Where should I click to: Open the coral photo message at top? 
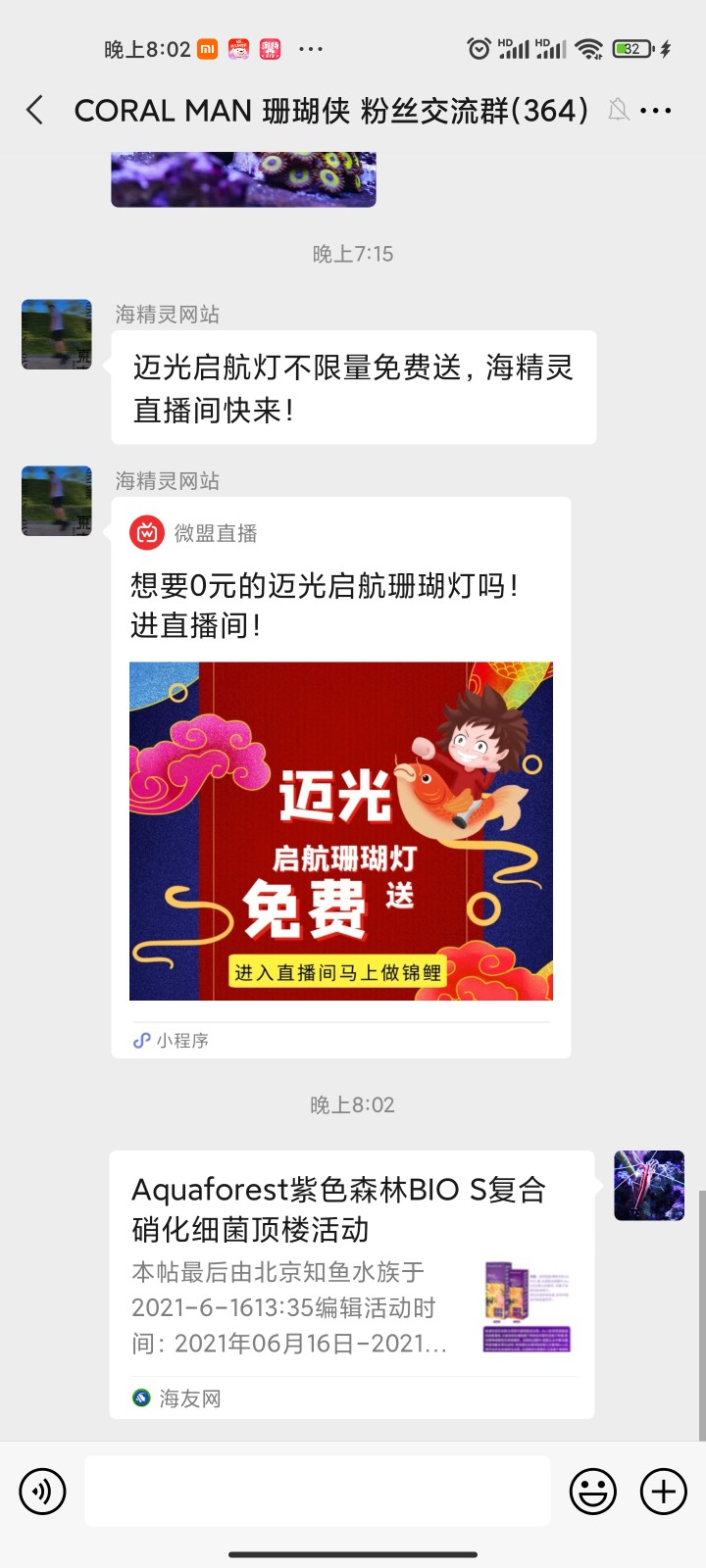tap(243, 179)
